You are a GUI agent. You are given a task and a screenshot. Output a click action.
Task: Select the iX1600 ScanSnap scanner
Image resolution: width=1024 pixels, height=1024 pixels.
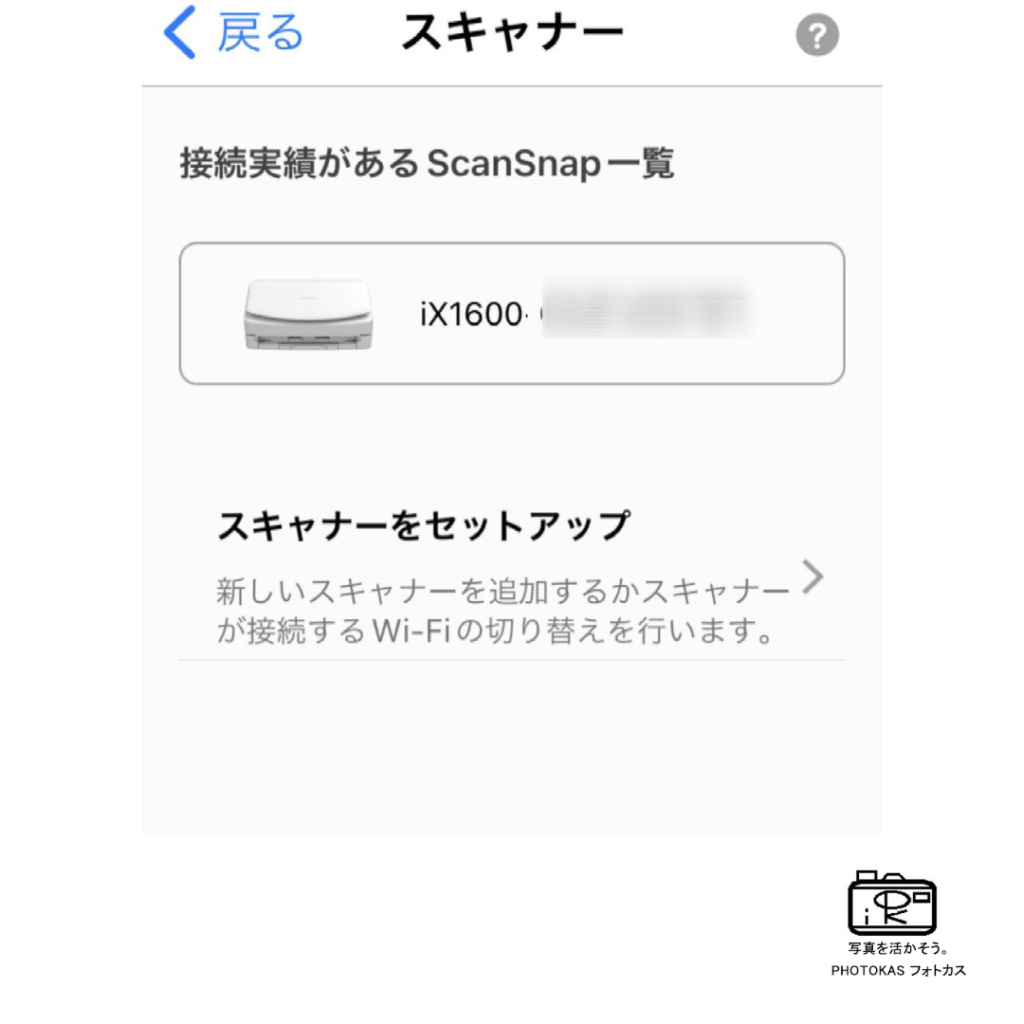point(511,314)
